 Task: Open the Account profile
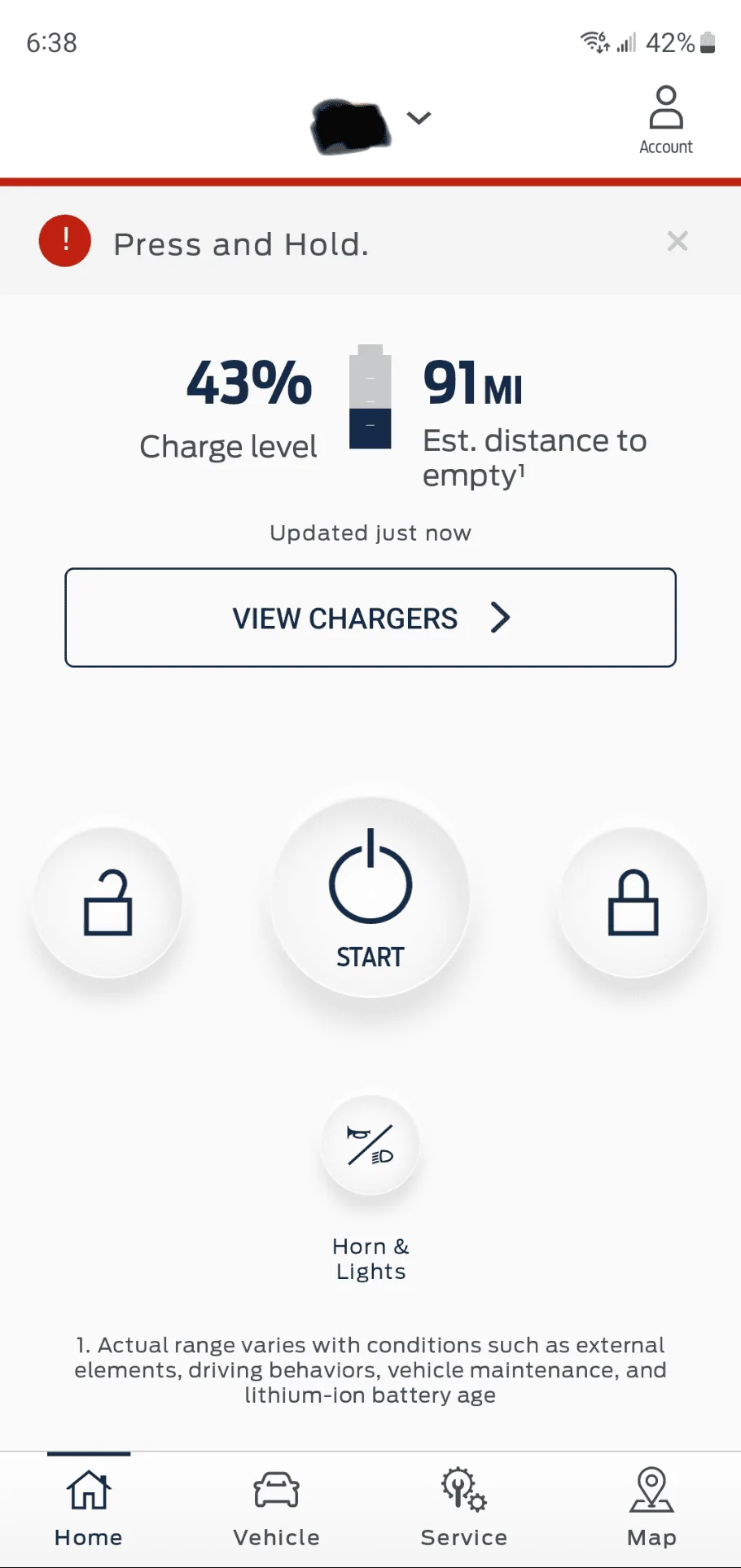pyautogui.click(x=665, y=120)
